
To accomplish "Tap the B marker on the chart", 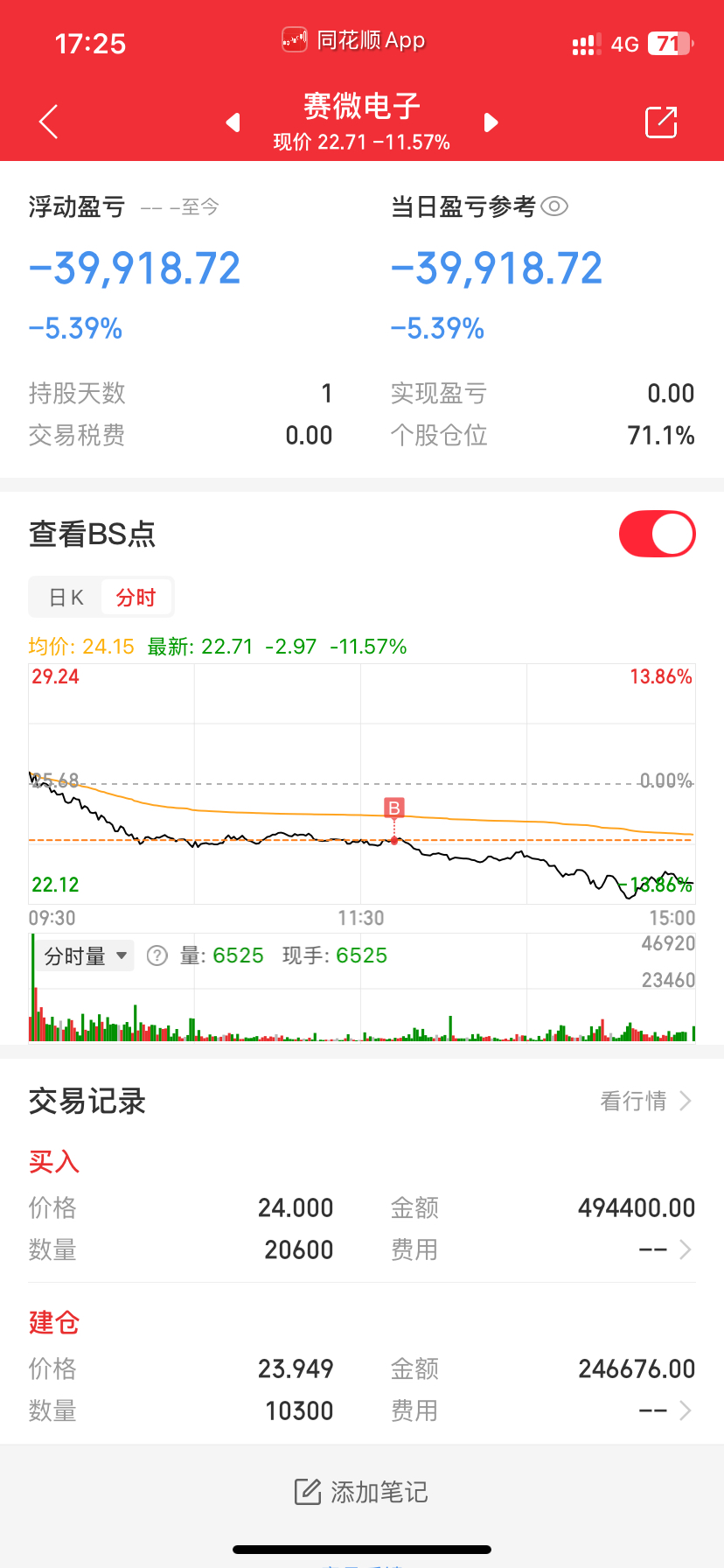I will coord(394,808).
